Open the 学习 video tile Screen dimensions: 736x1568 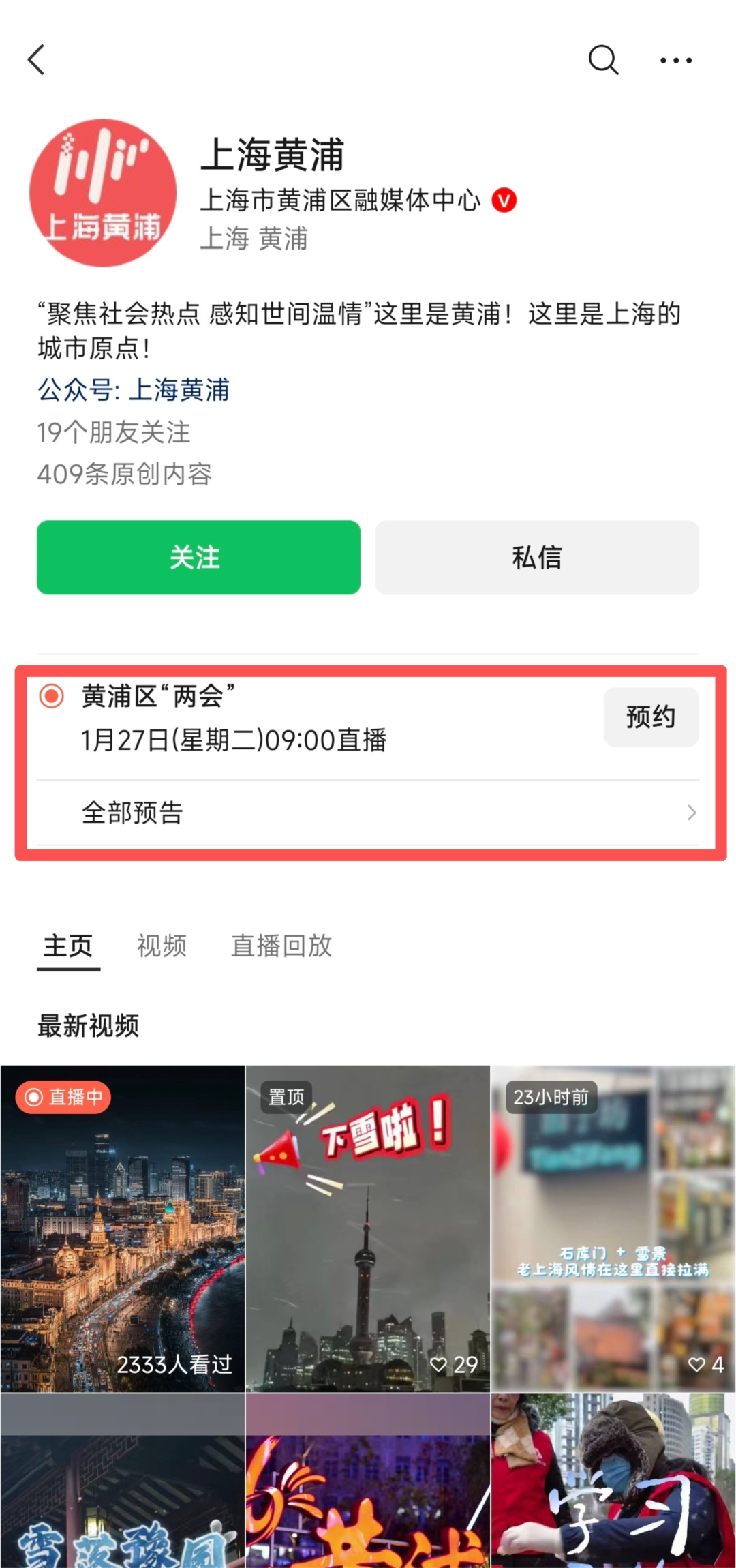pyautogui.click(x=613, y=1481)
